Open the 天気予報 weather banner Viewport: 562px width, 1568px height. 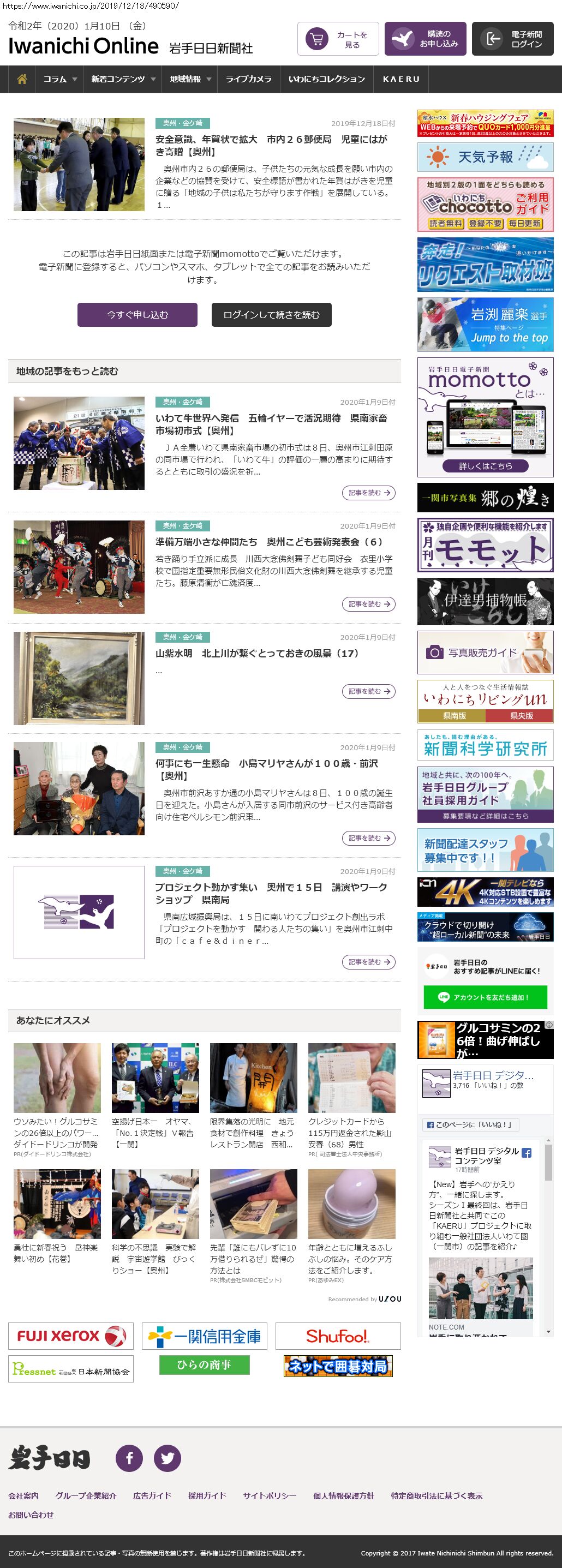pos(485,157)
